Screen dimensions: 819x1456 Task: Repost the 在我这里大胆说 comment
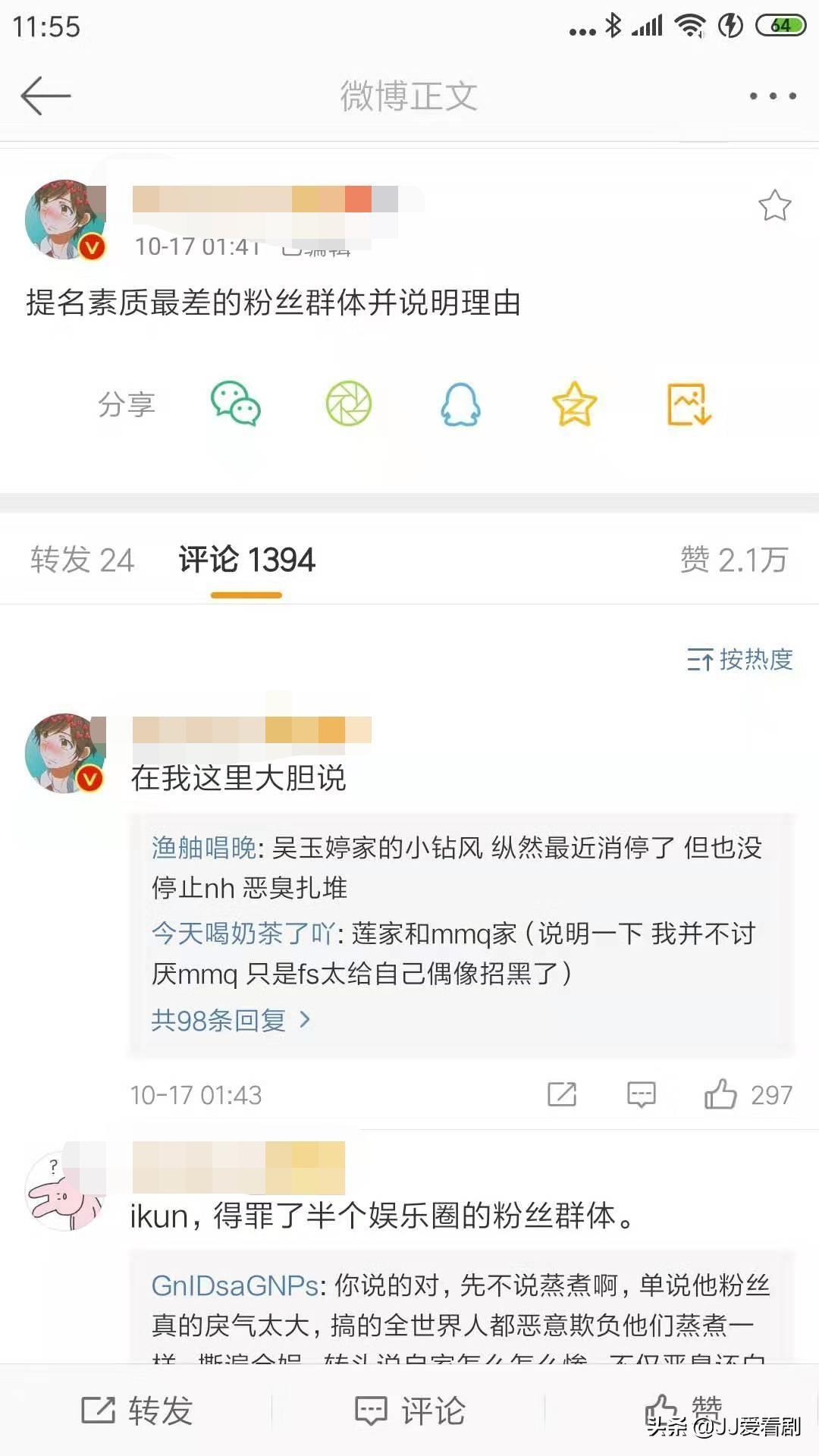pos(562,1094)
